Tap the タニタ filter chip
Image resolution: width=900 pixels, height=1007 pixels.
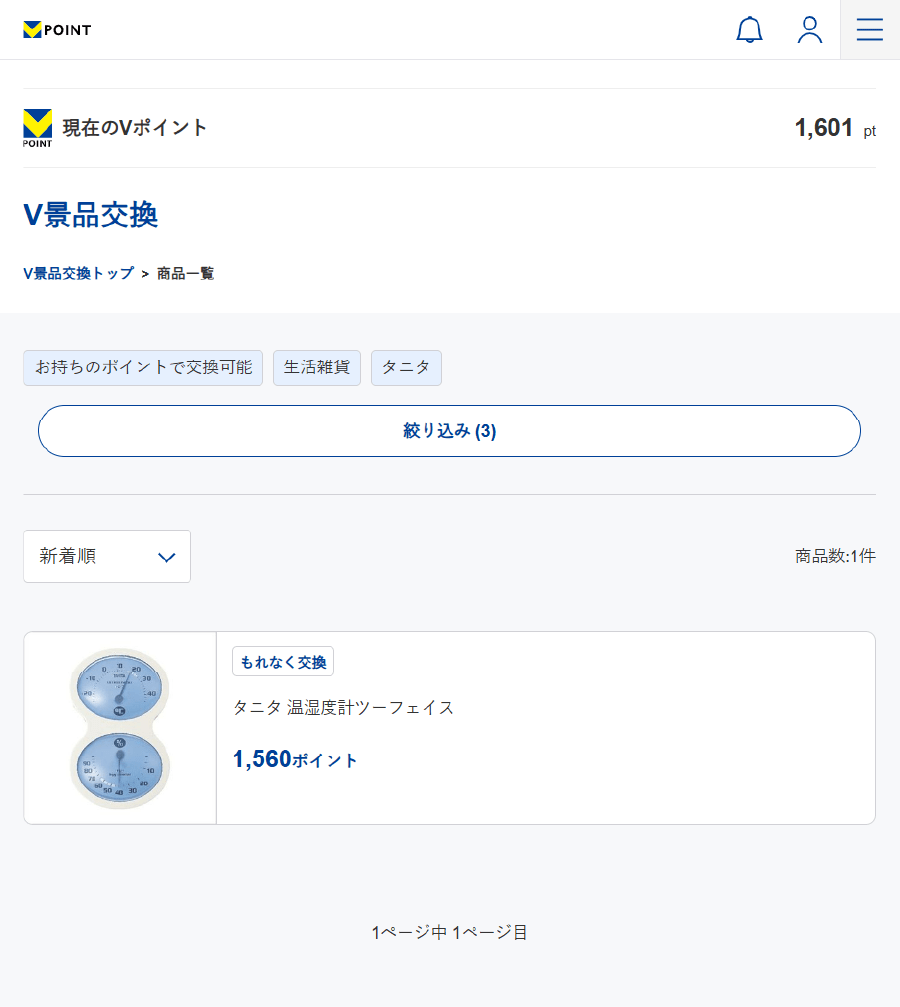click(406, 368)
